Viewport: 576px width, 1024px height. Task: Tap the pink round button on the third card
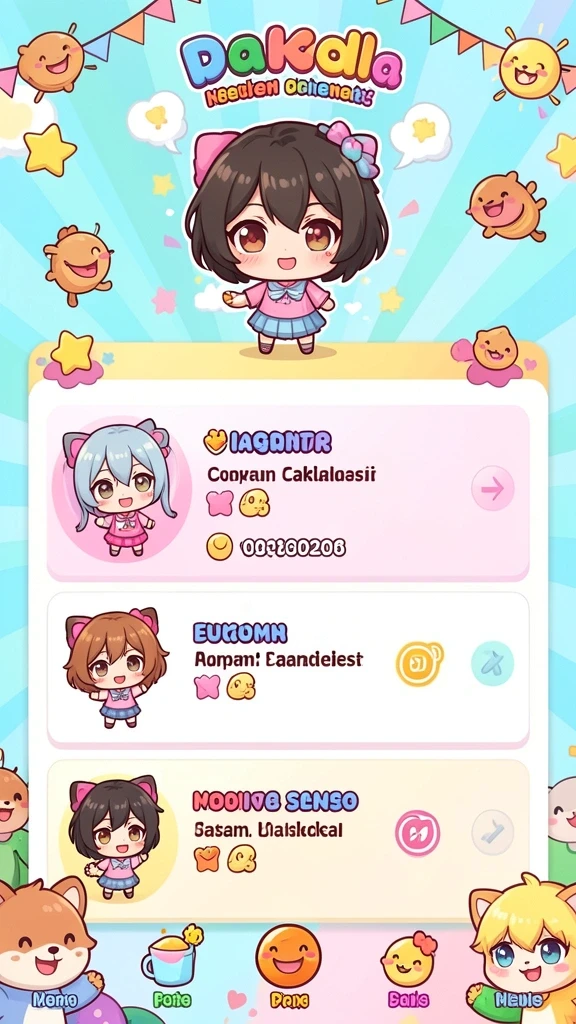pyautogui.click(x=417, y=833)
